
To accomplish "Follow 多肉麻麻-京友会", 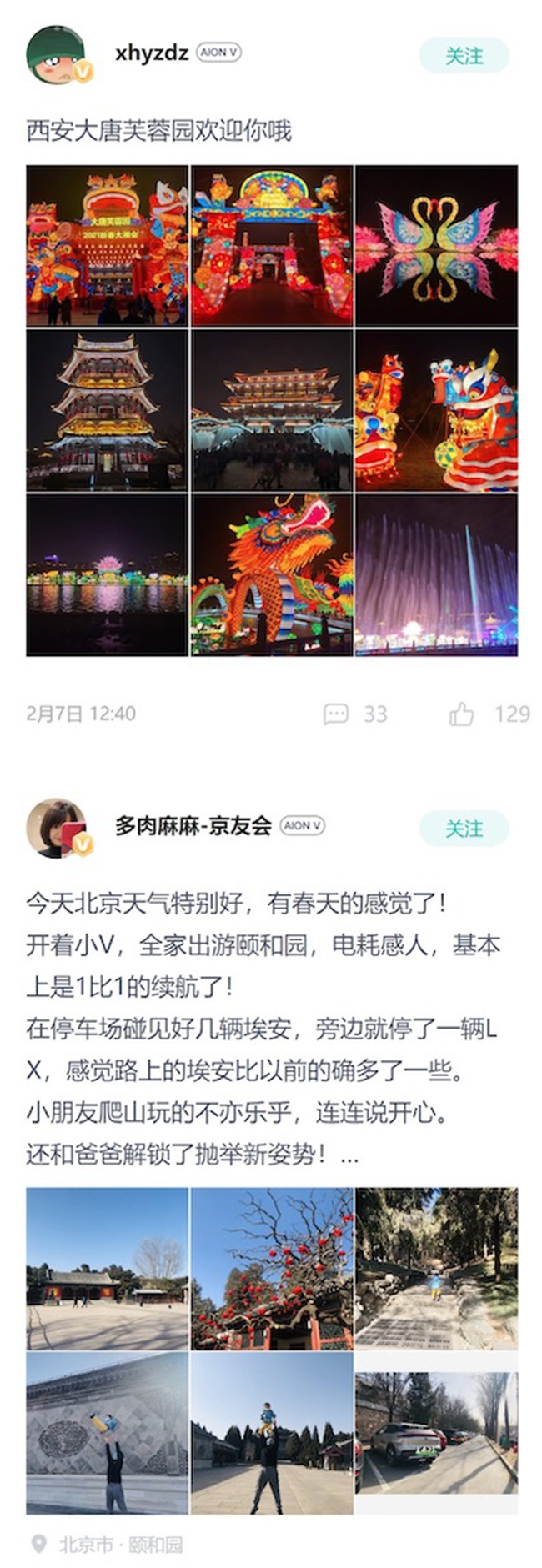I will click(464, 829).
